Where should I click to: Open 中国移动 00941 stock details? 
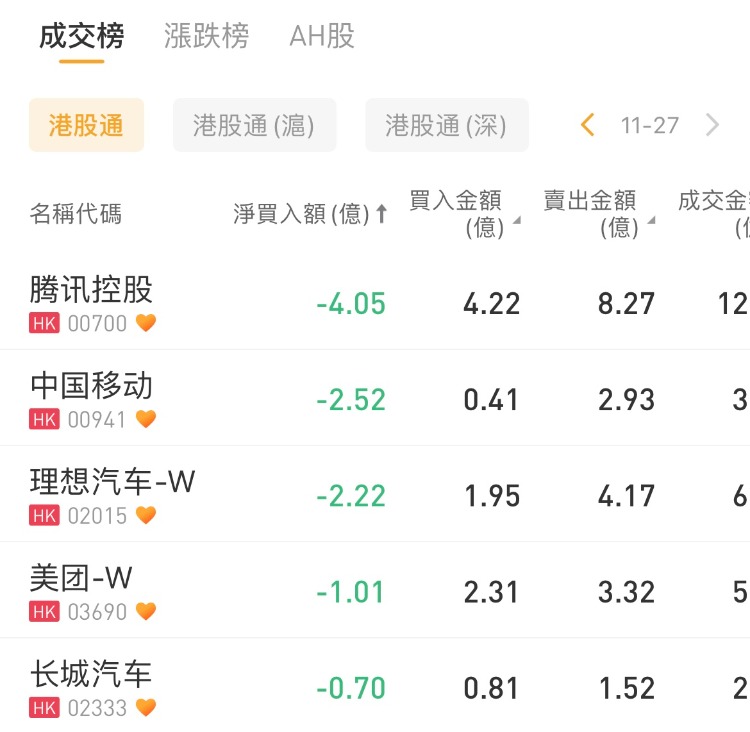pyautogui.click(x=92, y=399)
